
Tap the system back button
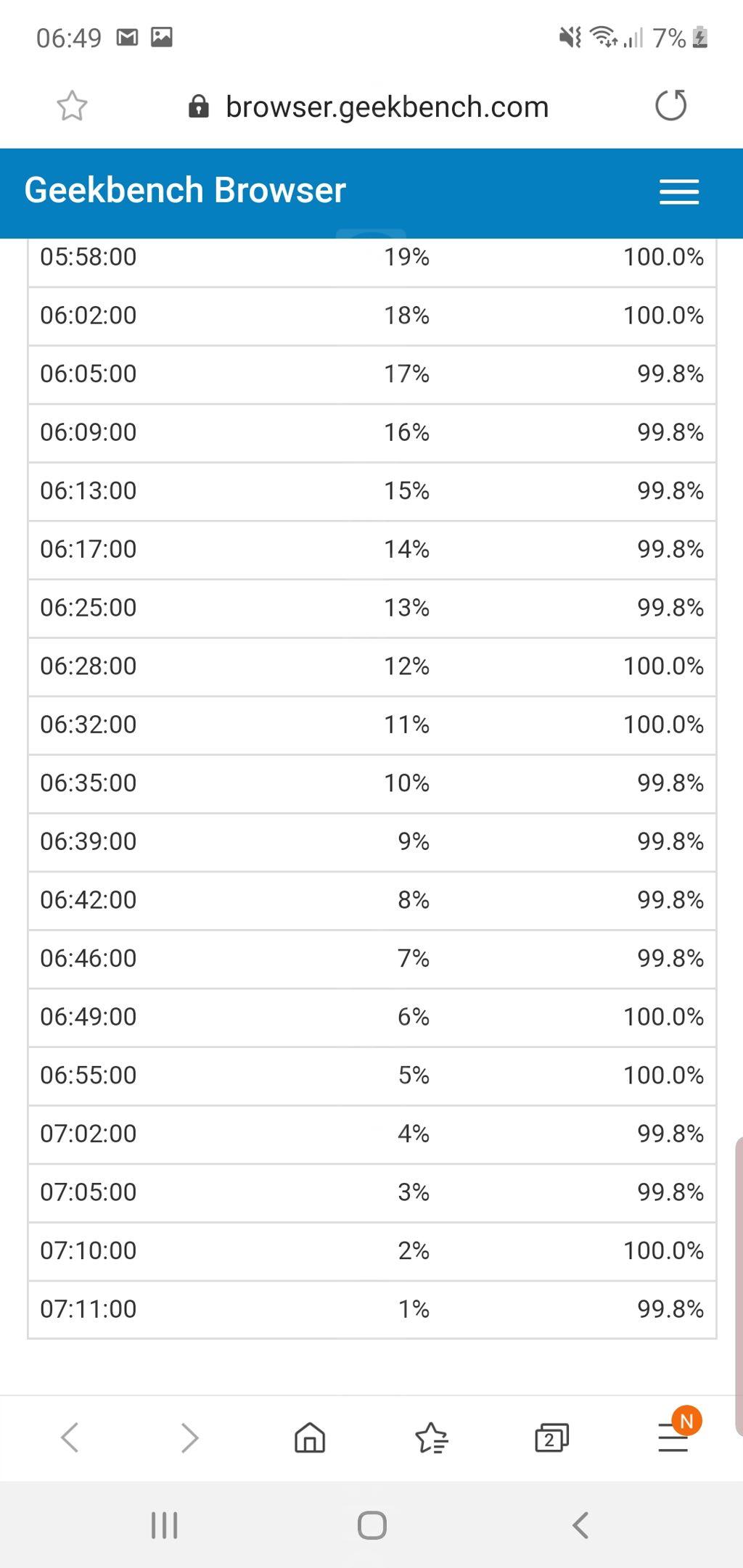[580, 1525]
